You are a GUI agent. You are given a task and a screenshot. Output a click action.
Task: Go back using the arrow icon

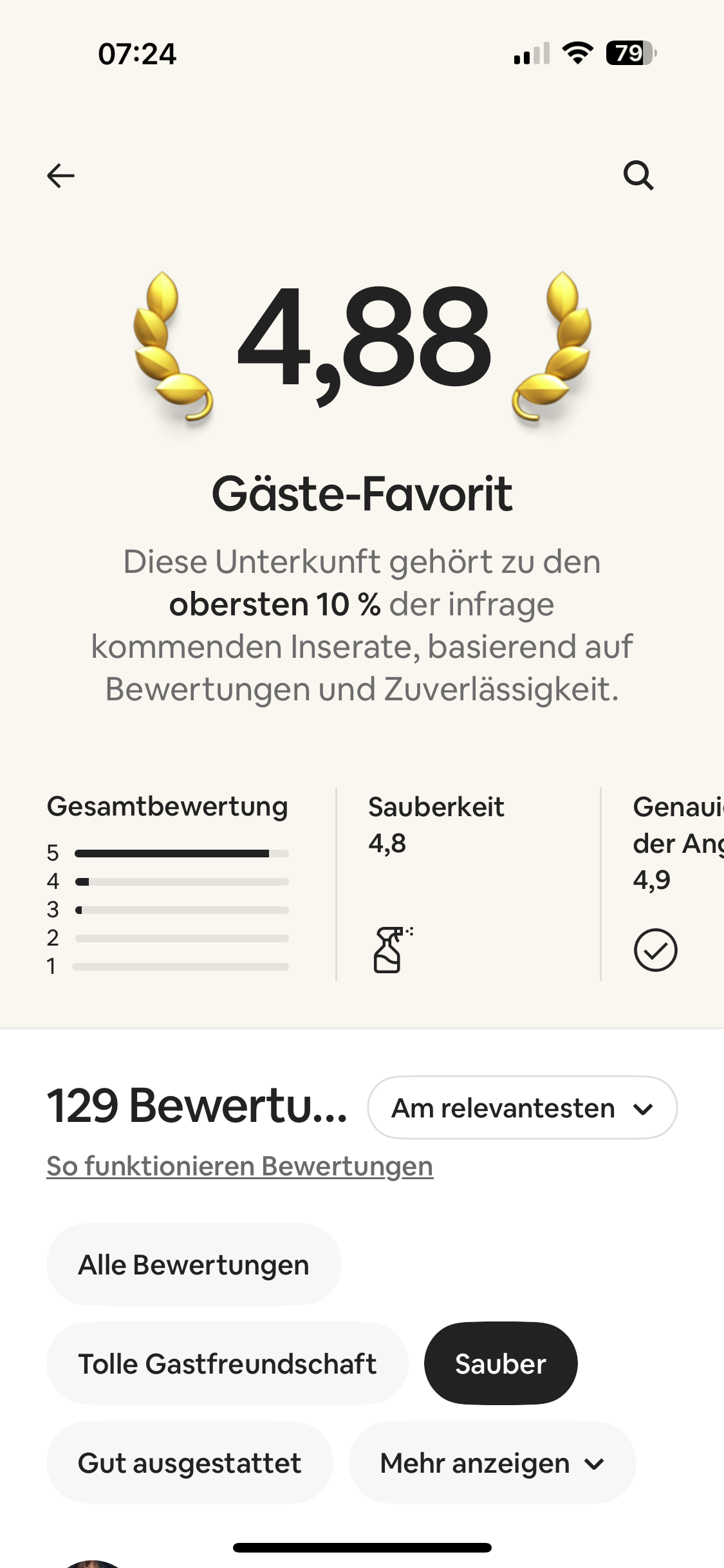(x=61, y=175)
